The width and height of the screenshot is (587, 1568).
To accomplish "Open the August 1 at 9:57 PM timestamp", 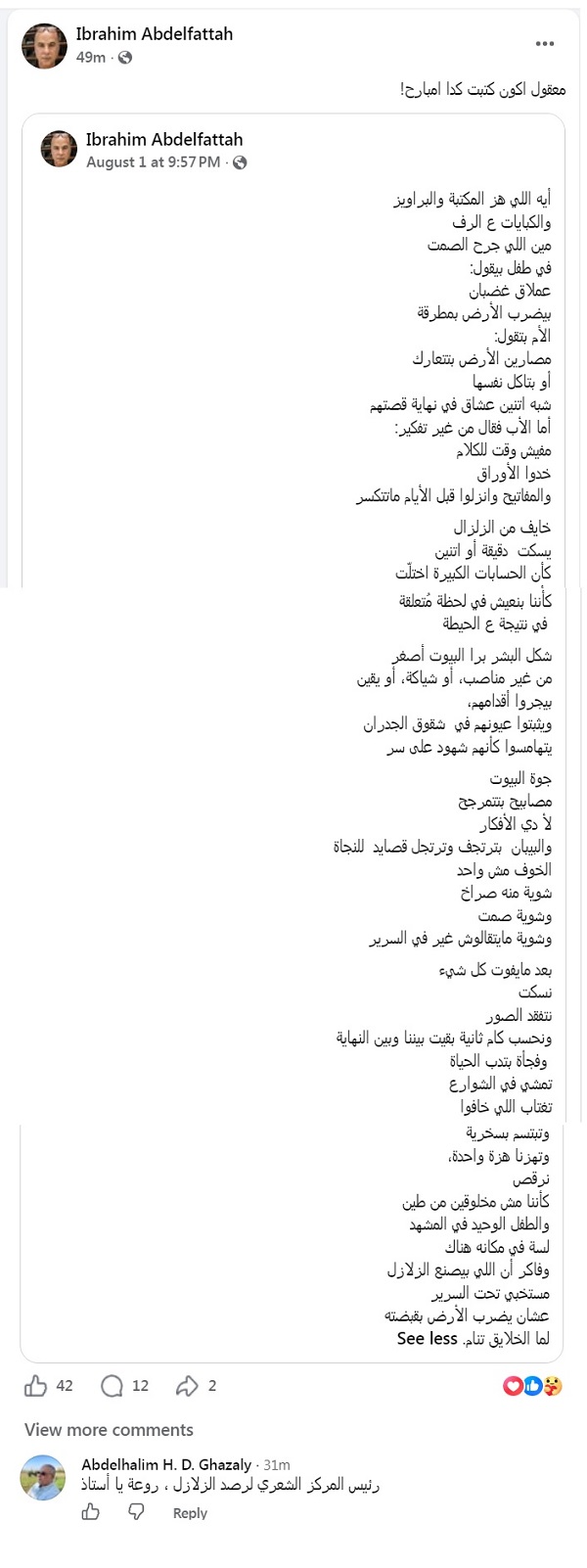I will [x=153, y=162].
